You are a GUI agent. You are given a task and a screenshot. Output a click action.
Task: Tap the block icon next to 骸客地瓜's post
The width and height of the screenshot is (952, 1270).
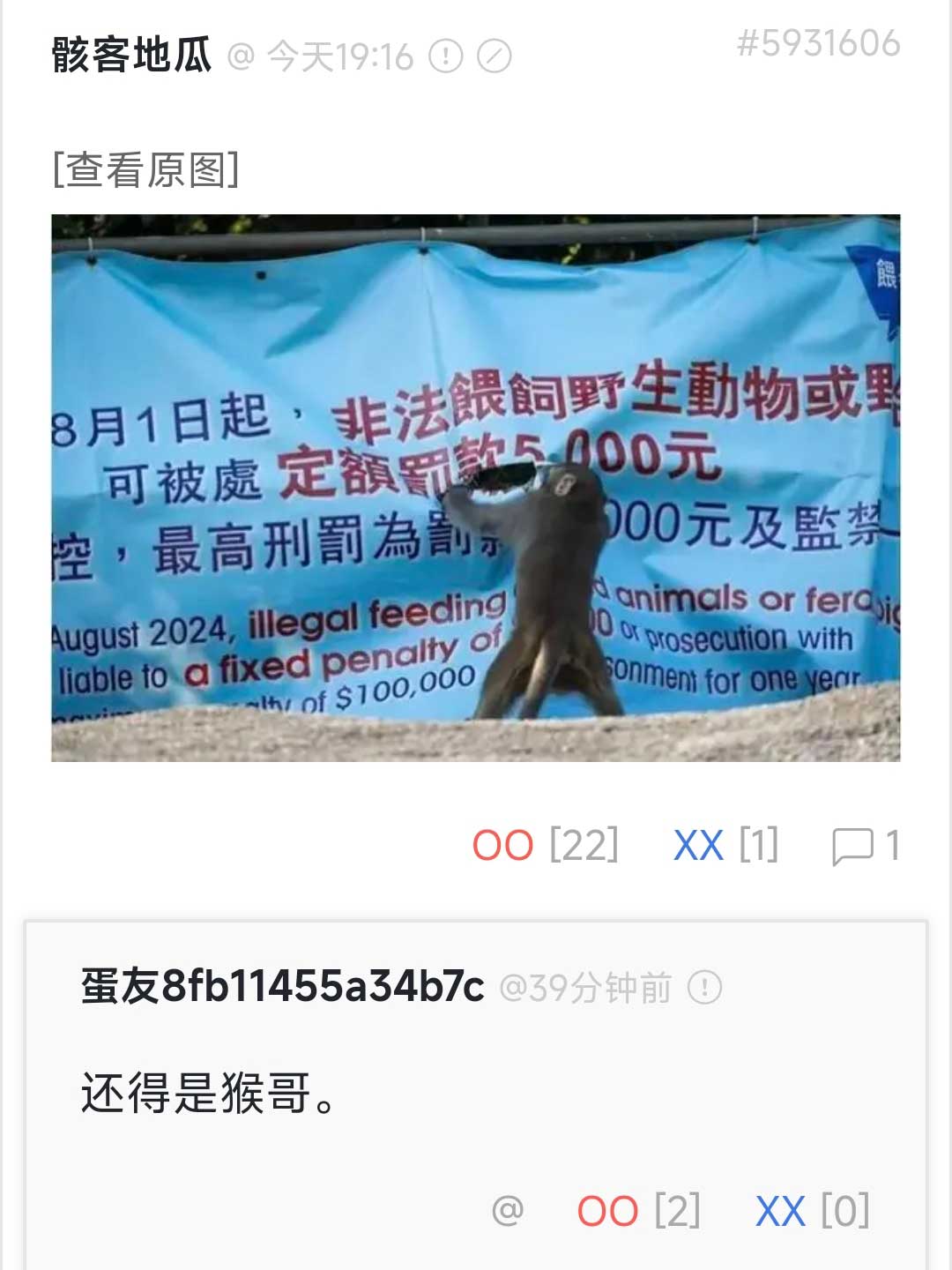coord(494,57)
